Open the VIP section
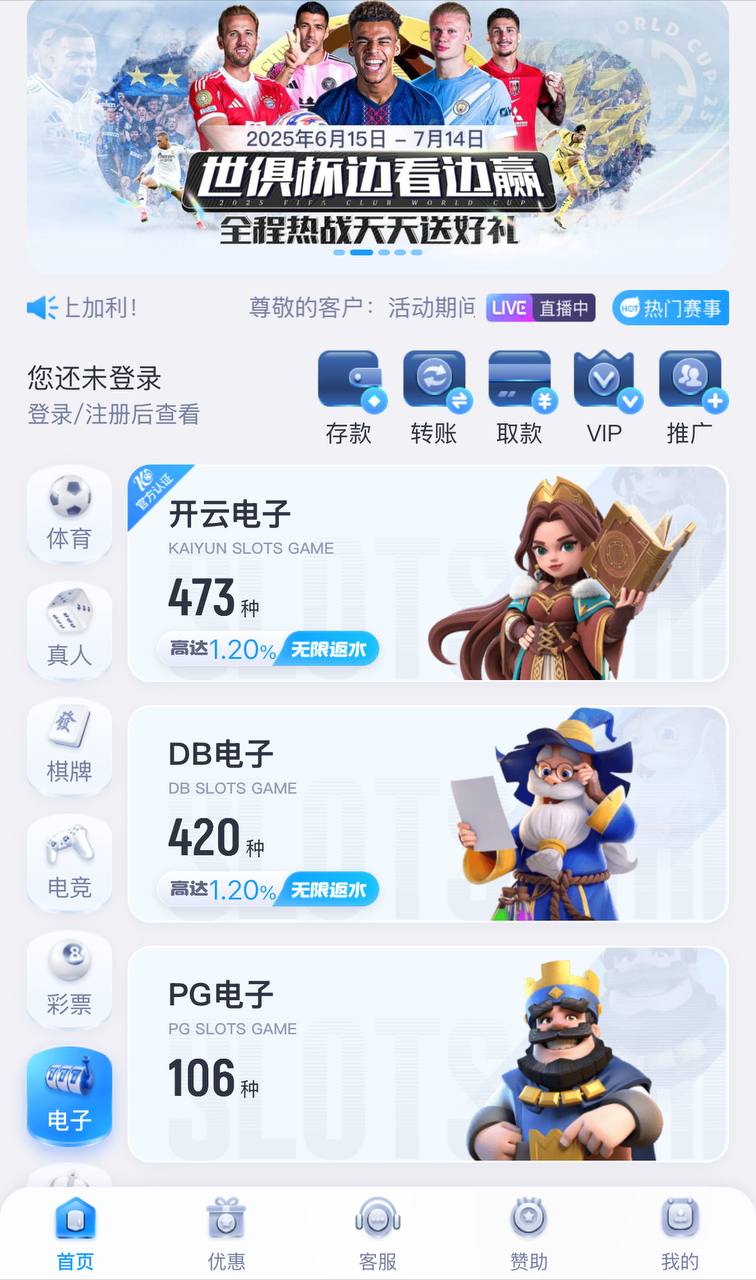Image resolution: width=756 pixels, height=1280 pixels. 604,396
